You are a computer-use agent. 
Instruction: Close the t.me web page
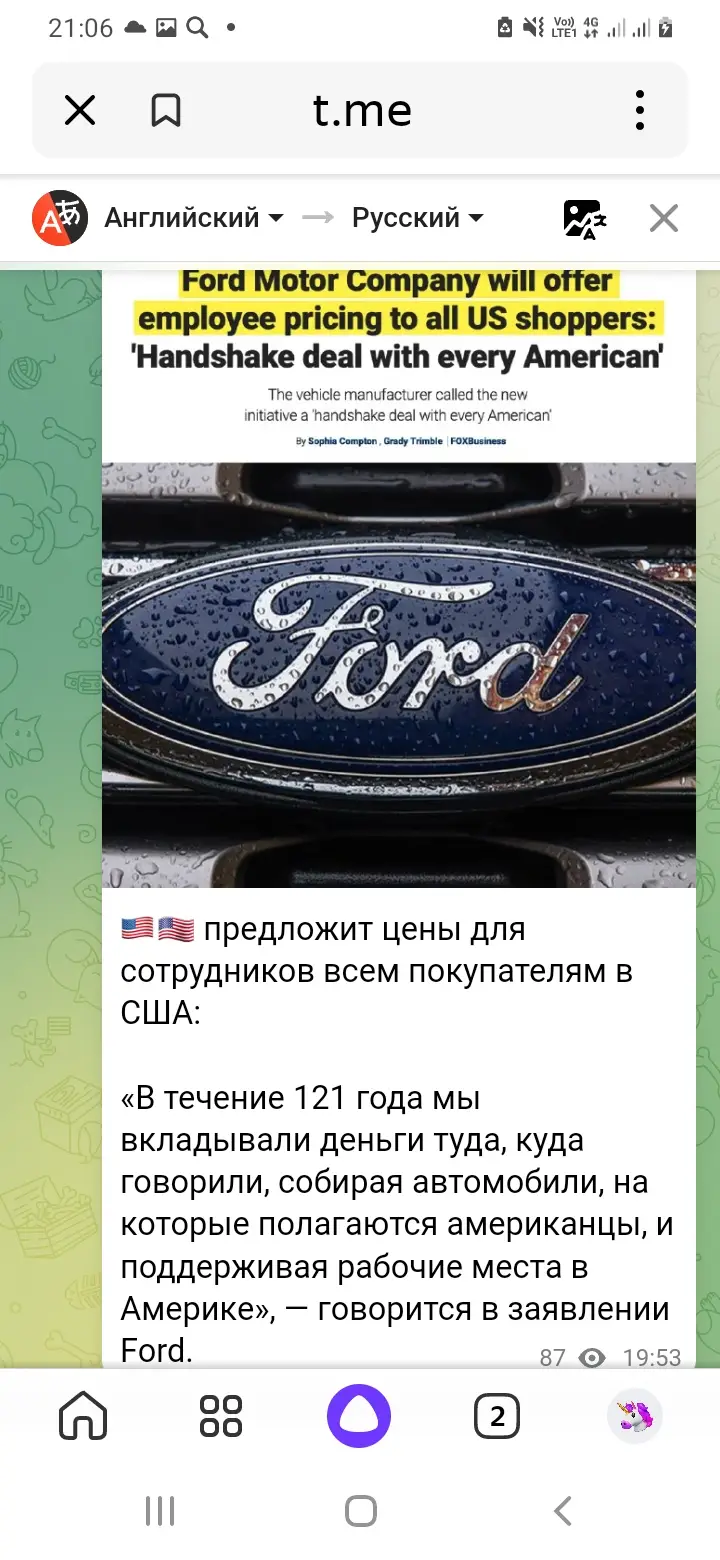tap(80, 110)
